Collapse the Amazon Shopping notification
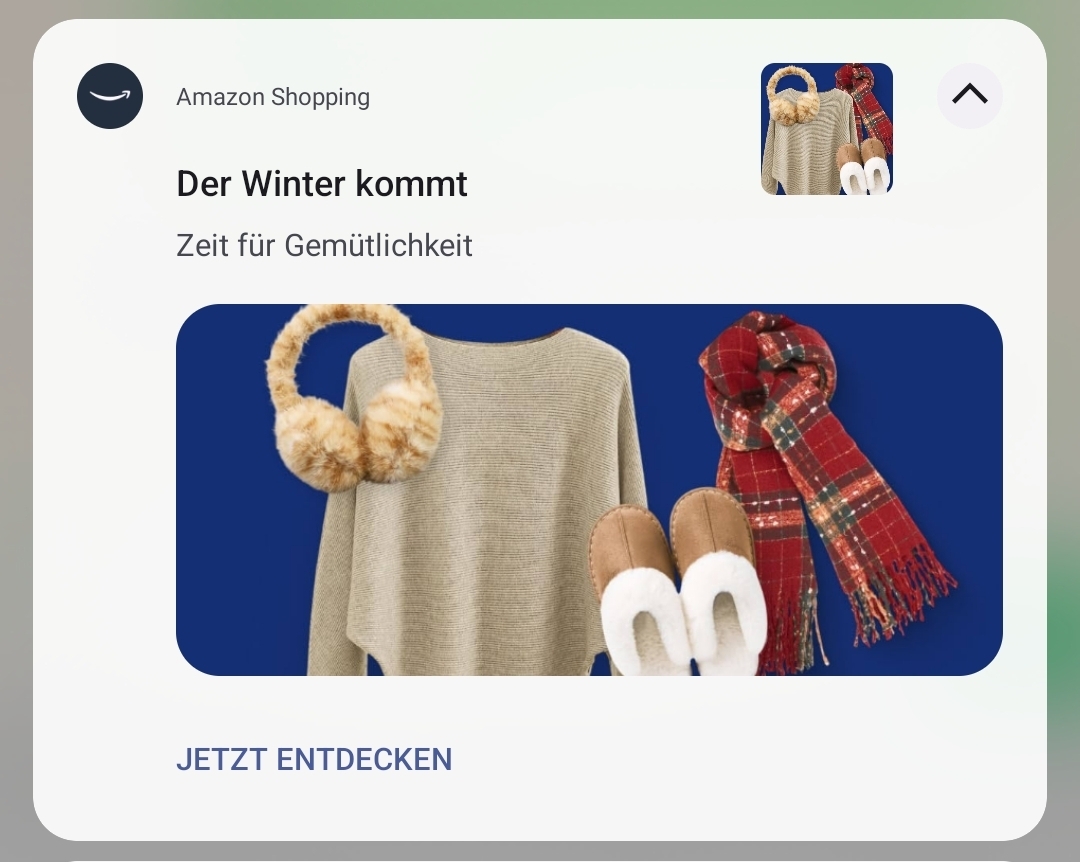The image size is (1080, 862). pos(969,96)
